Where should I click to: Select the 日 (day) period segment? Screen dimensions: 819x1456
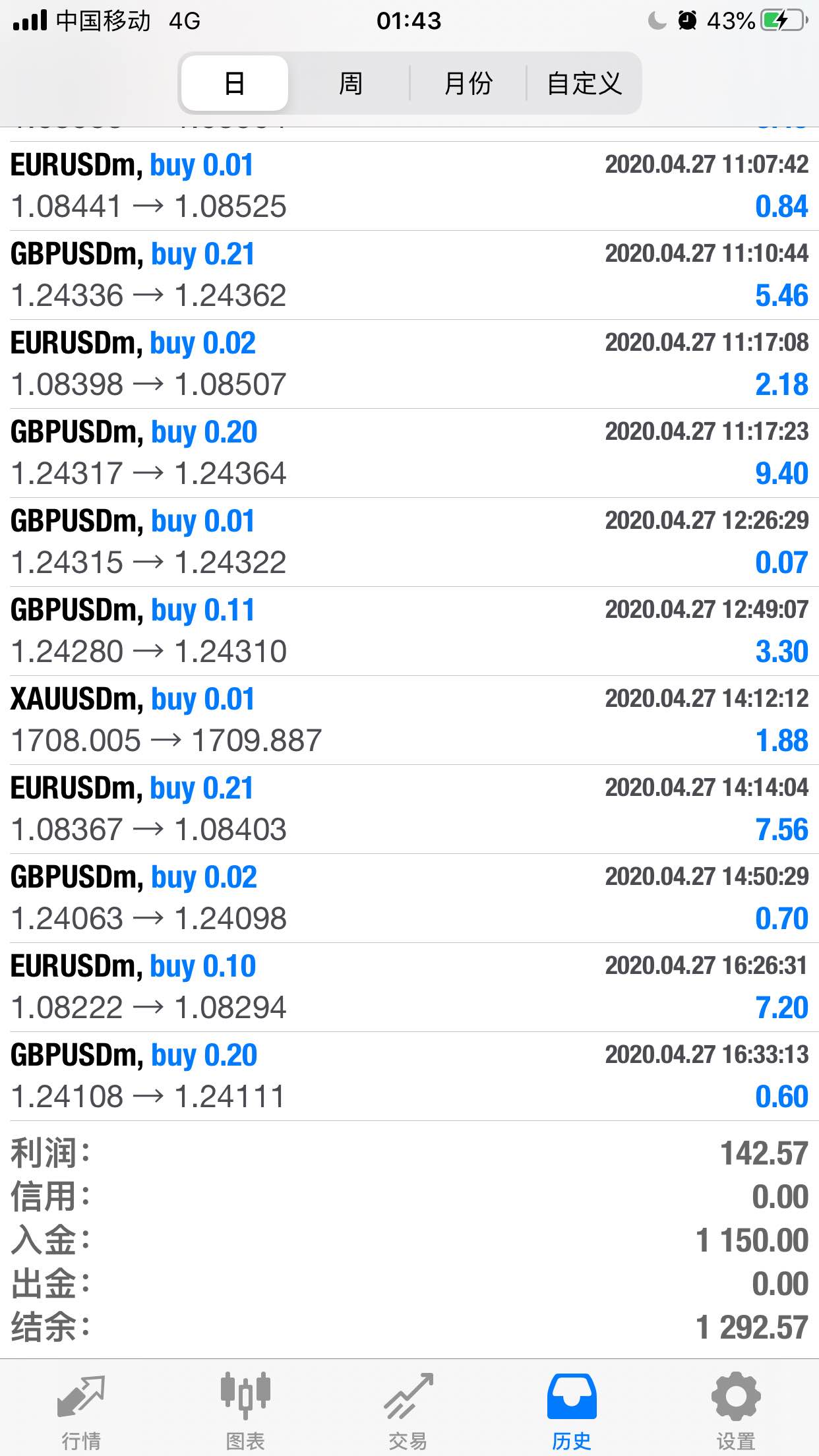coord(235,83)
